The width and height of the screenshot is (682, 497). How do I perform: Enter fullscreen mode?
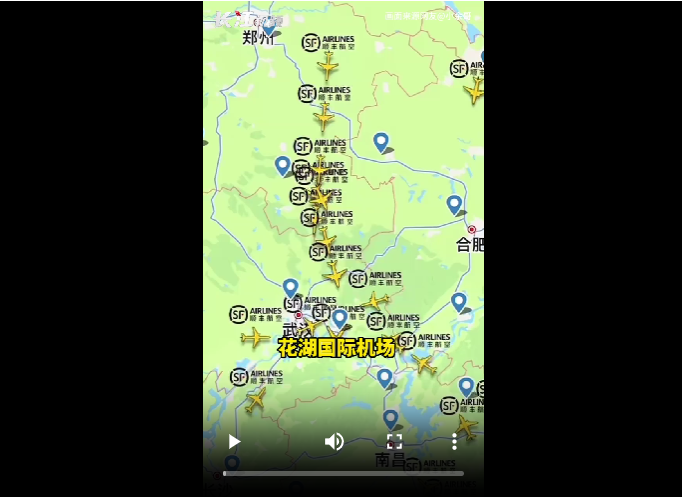[x=394, y=441]
